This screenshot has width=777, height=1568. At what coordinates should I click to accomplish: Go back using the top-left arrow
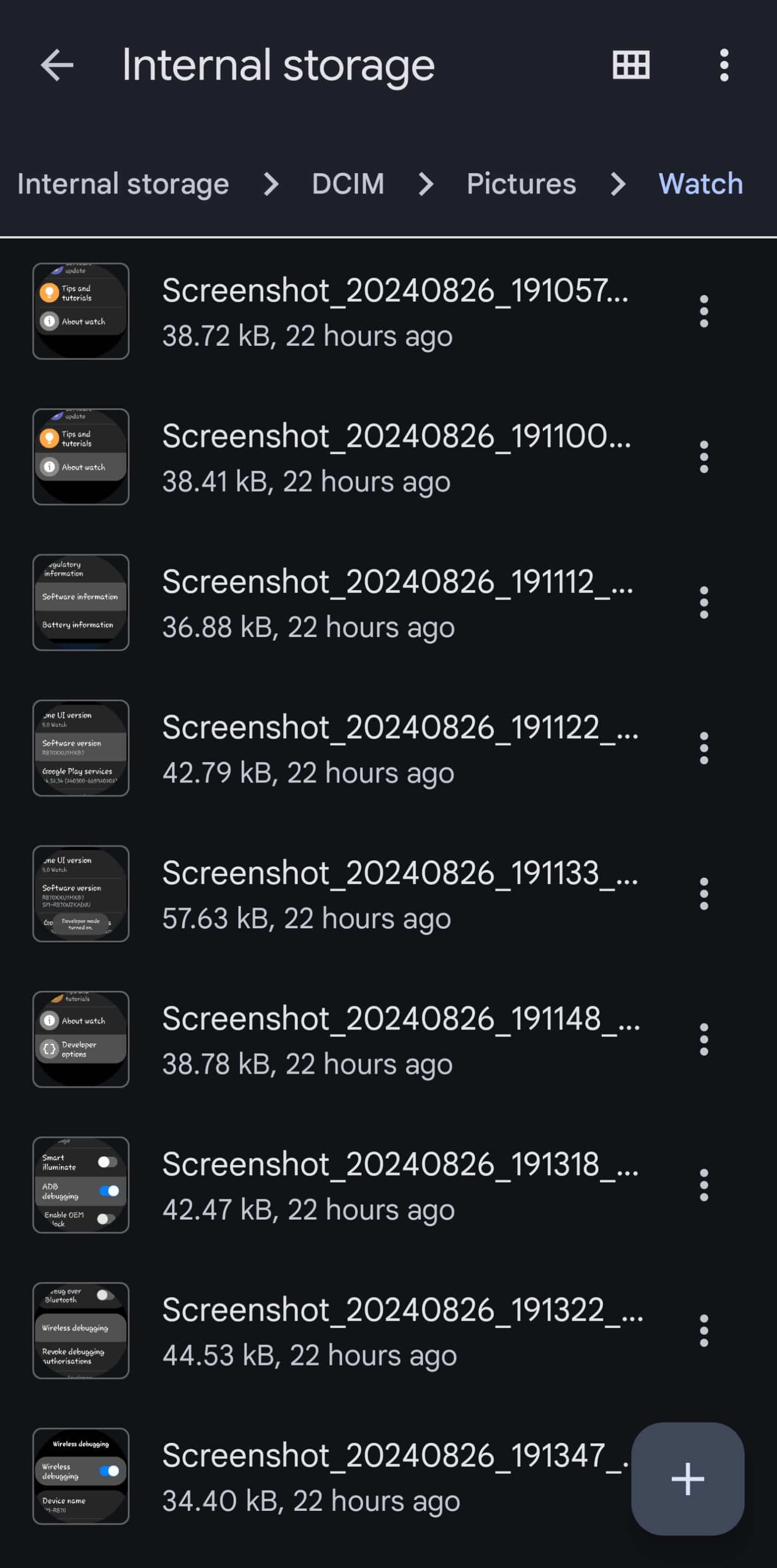click(x=57, y=65)
